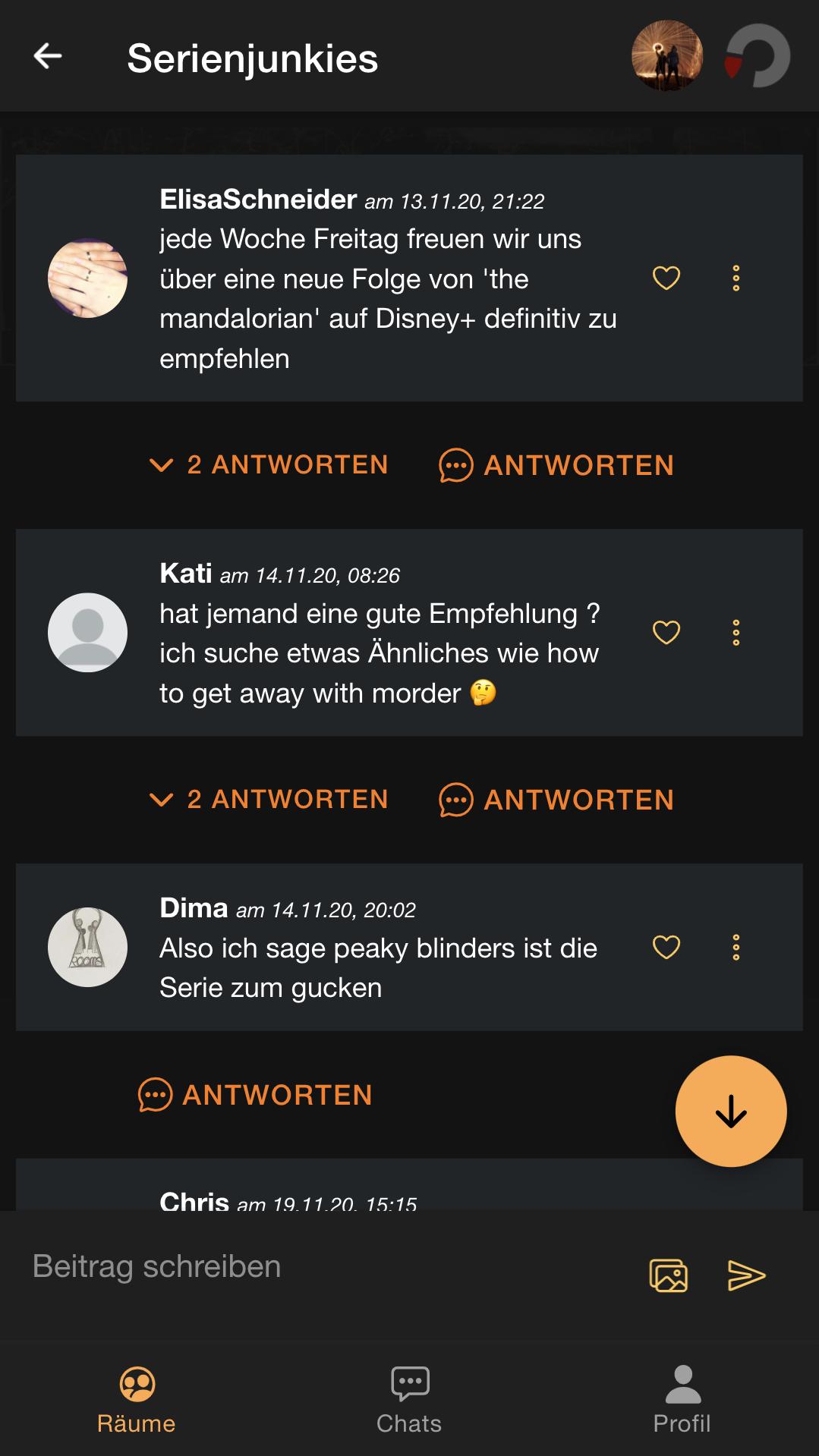Click the back arrow to leave Serienjunkies

48,55
